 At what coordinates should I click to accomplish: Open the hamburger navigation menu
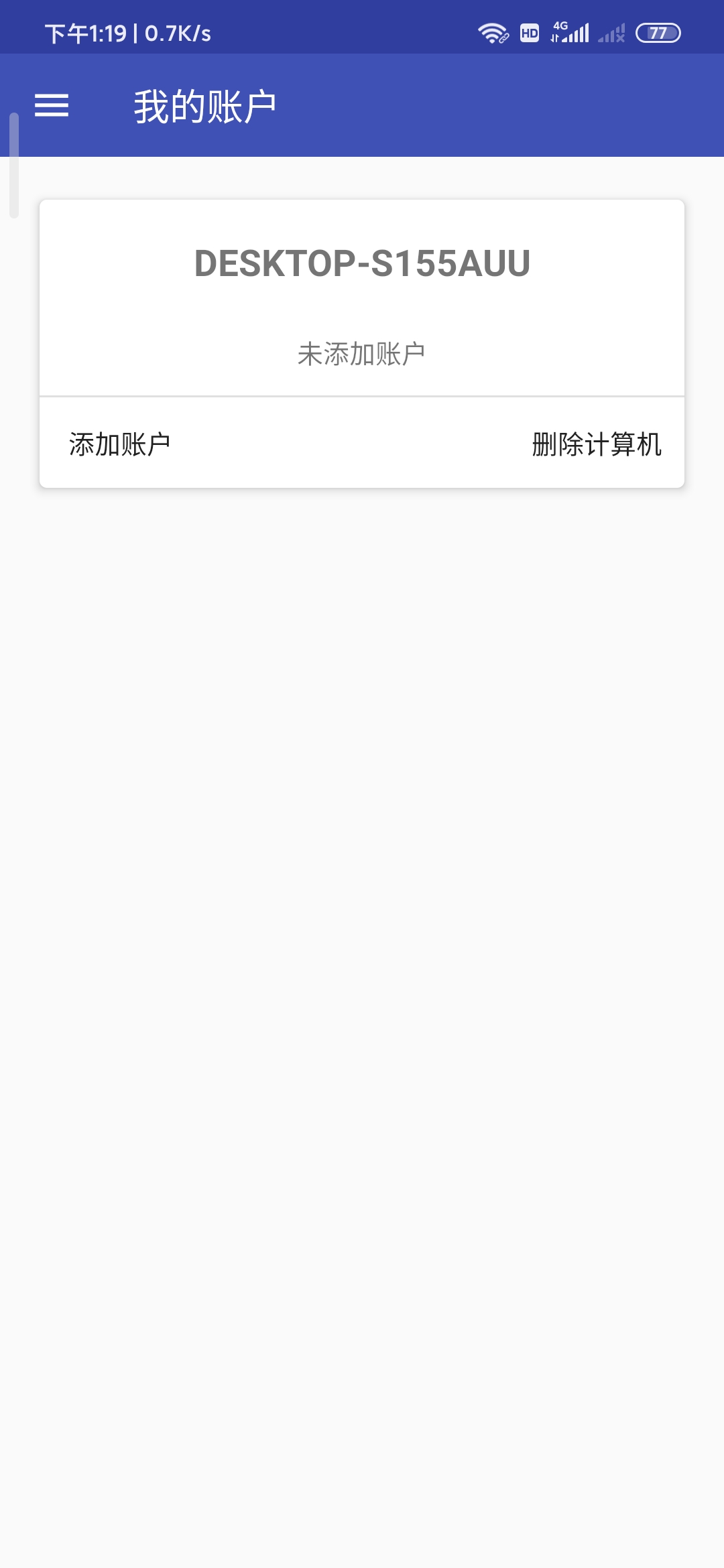(x=52, y=106)
